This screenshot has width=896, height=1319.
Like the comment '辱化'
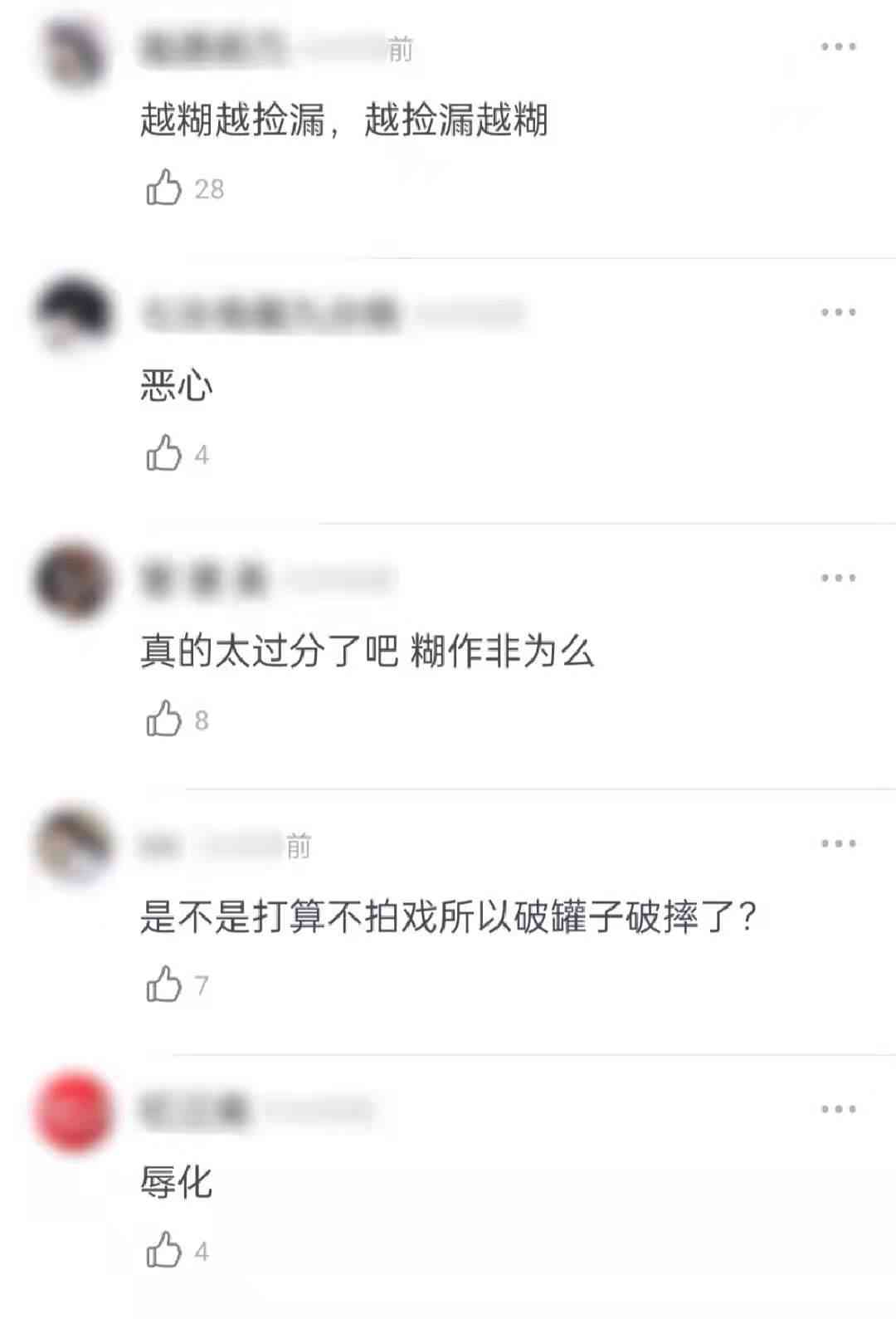click(x=164, y=1251)
